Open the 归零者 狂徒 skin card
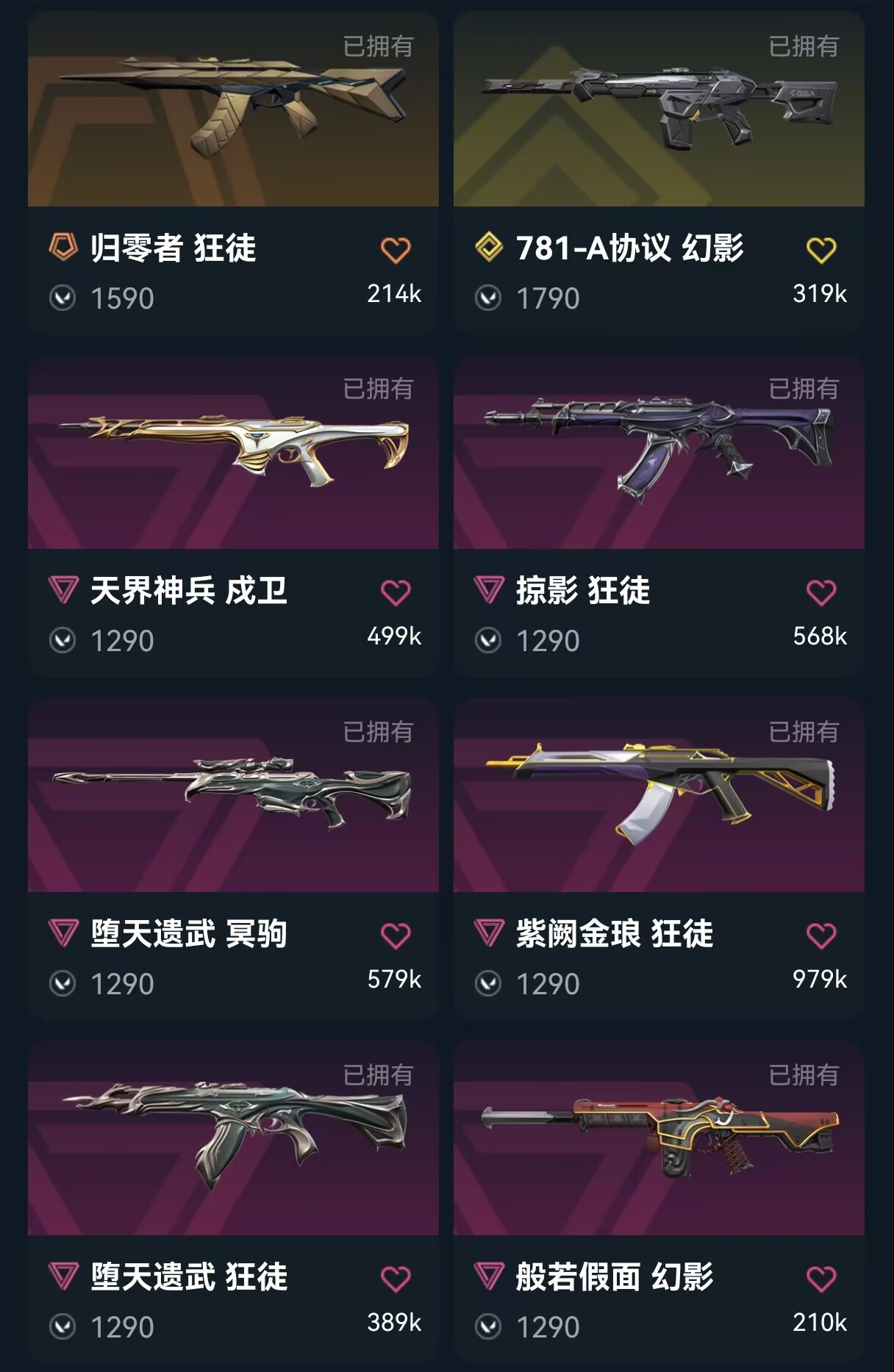Image resolution: width=894 pixels, height=1372 pixels. coord(233,110)
